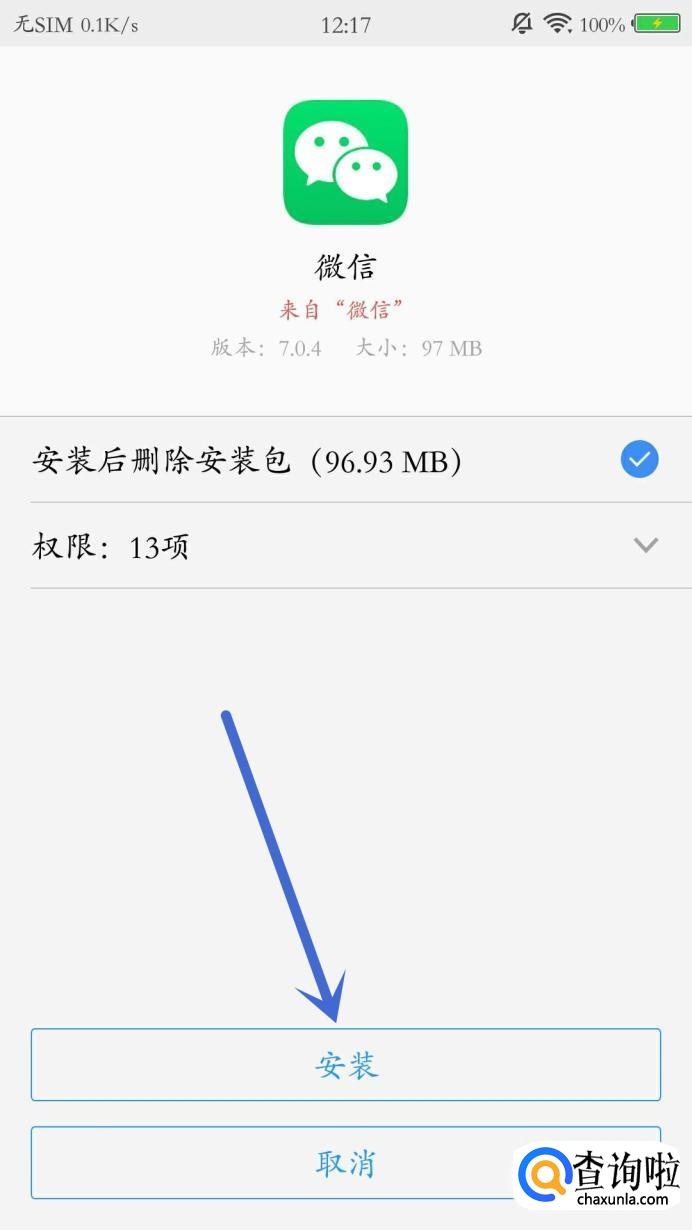This screenshot has width=692, height=1230.
Task: Uncheck 安装后删除安装包 checkbox
Action: tap(639, 460)
